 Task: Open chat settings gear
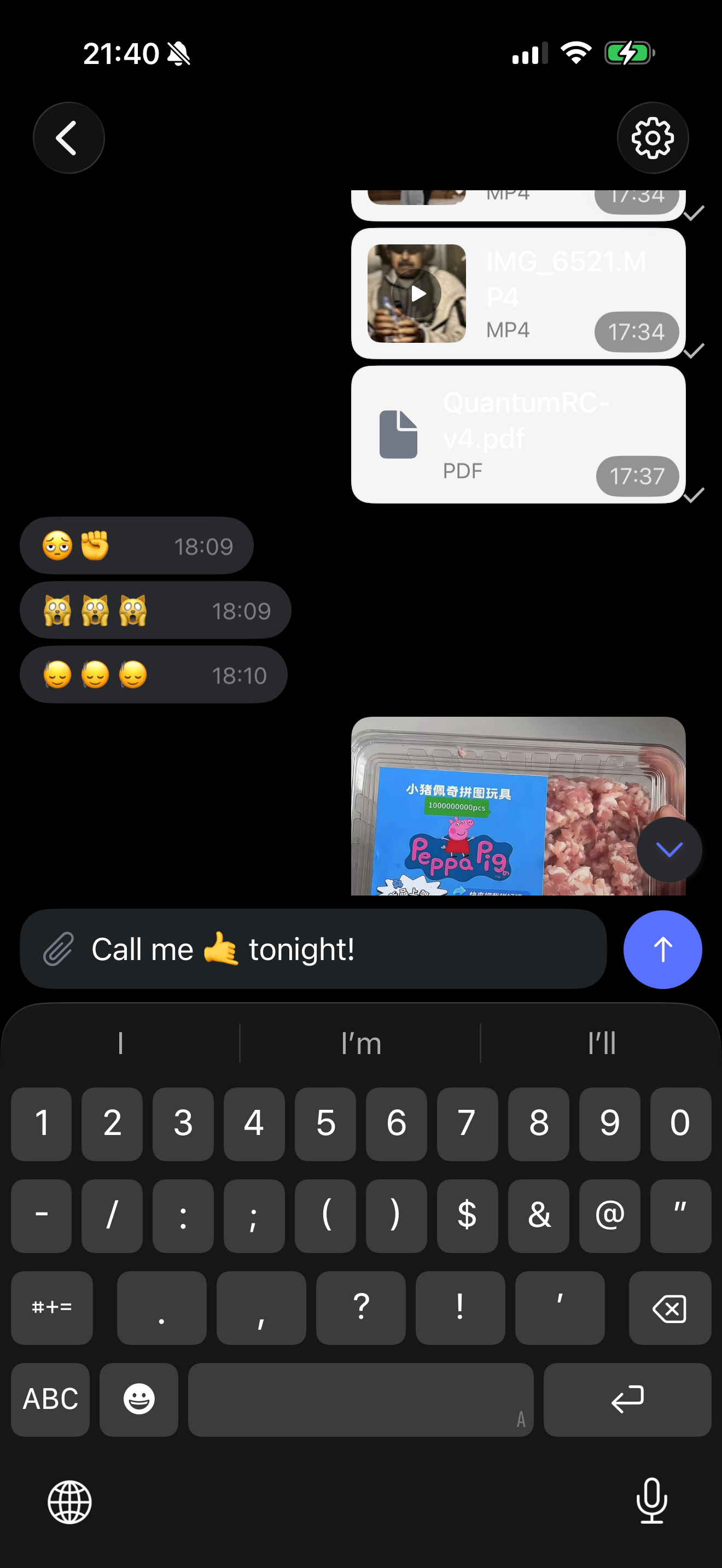(653, 138)
